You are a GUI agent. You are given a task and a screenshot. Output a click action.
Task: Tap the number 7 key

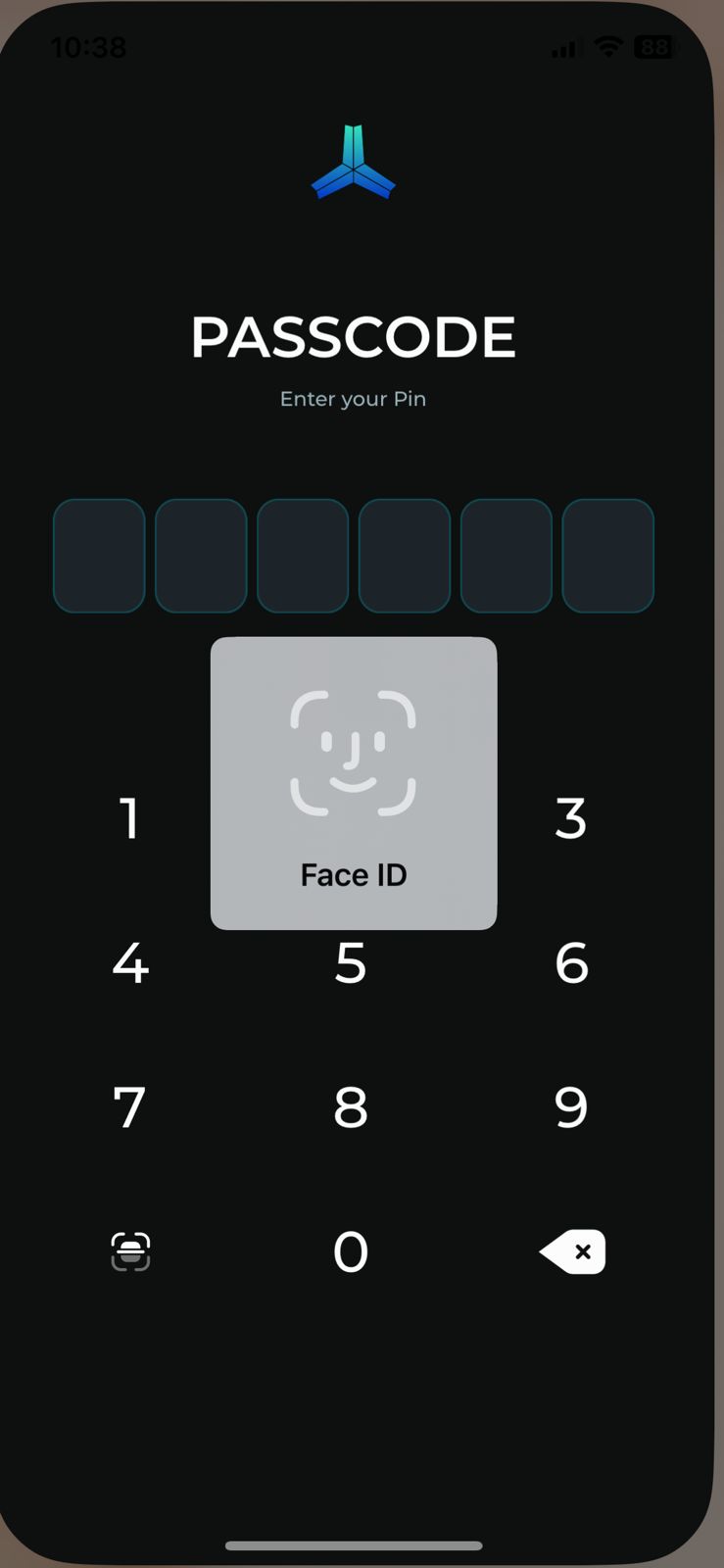coord(129,1107)
